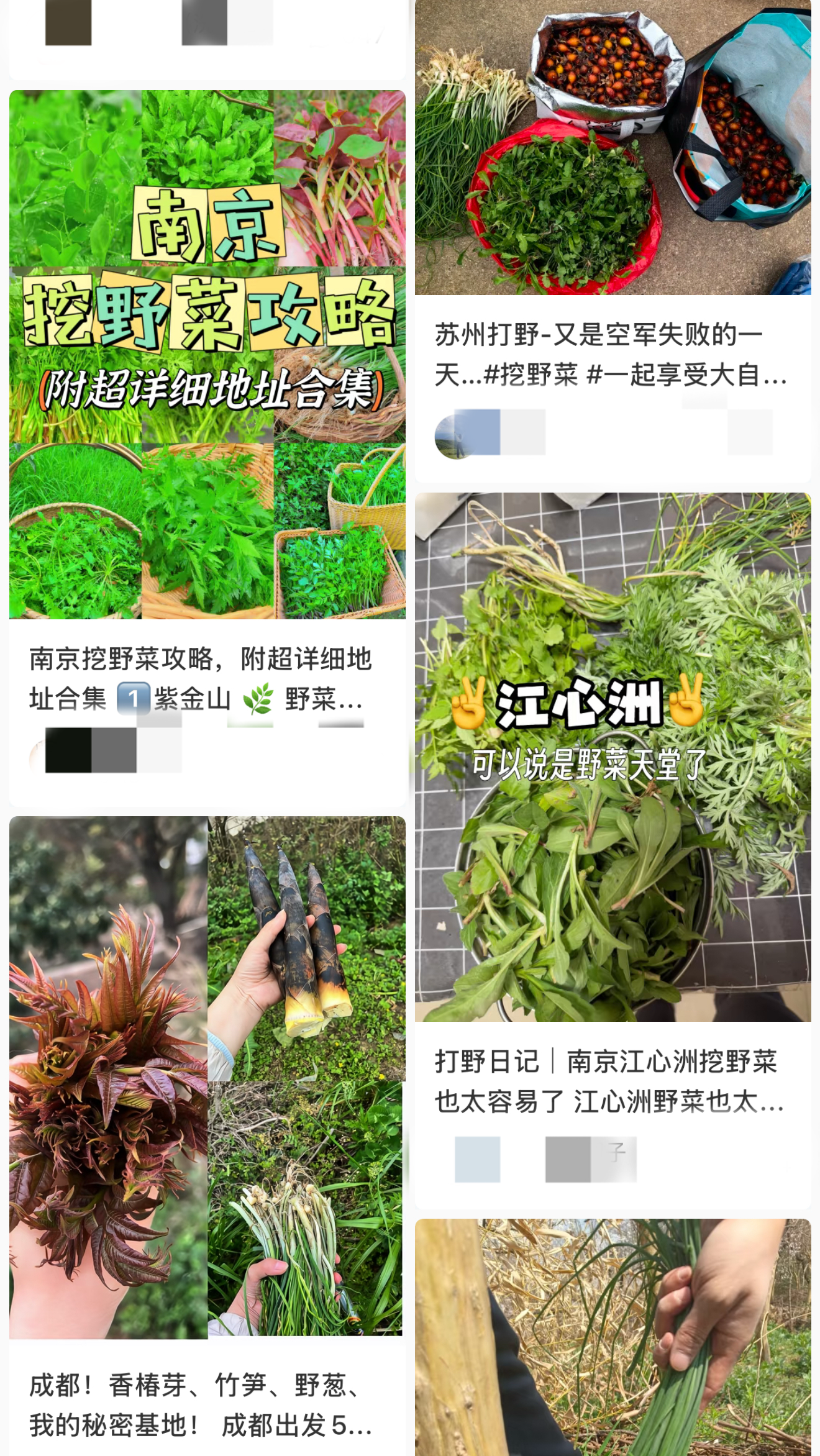Open the post showing hand holding wild chives
820x1456 pixels.
(x=613, y=1335)
